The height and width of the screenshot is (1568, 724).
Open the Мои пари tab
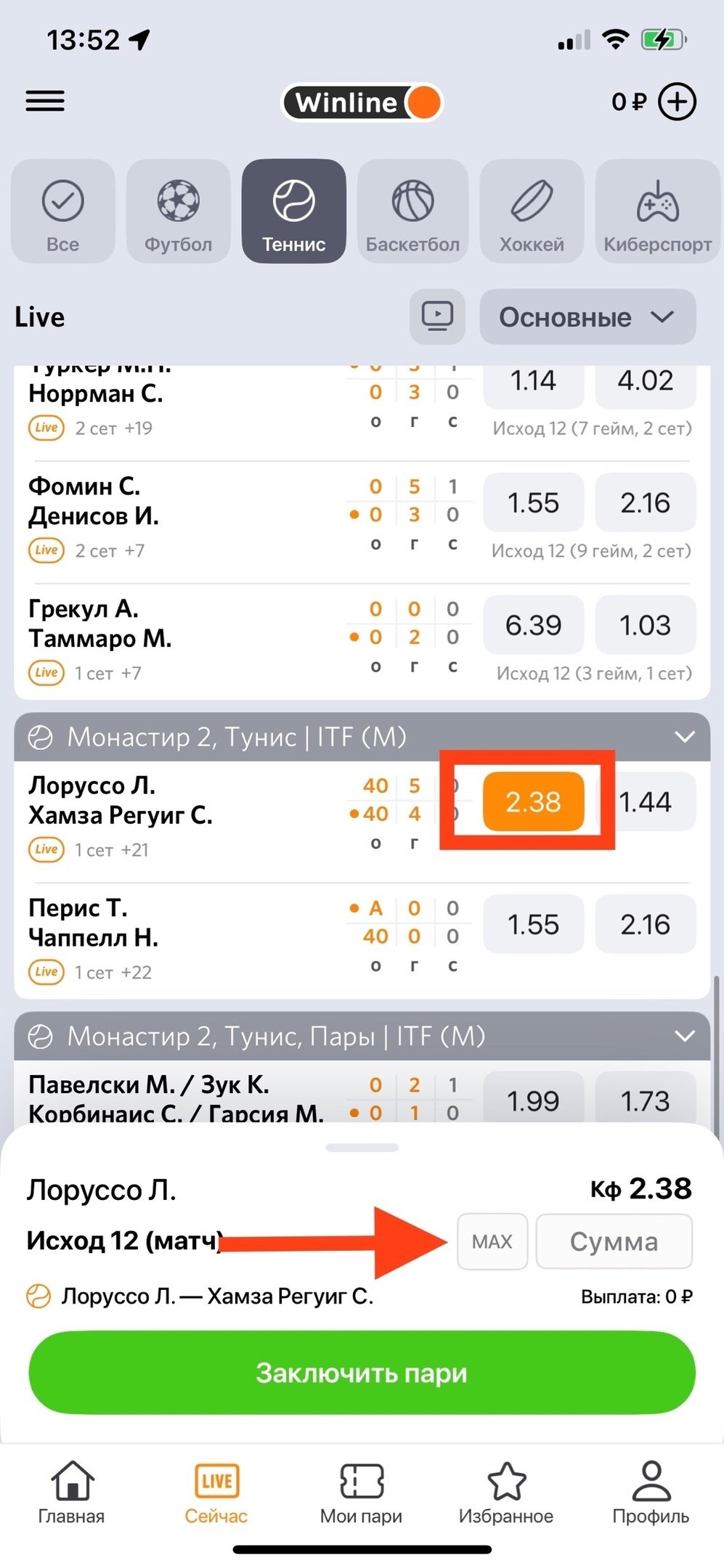tap(361, 1494)
